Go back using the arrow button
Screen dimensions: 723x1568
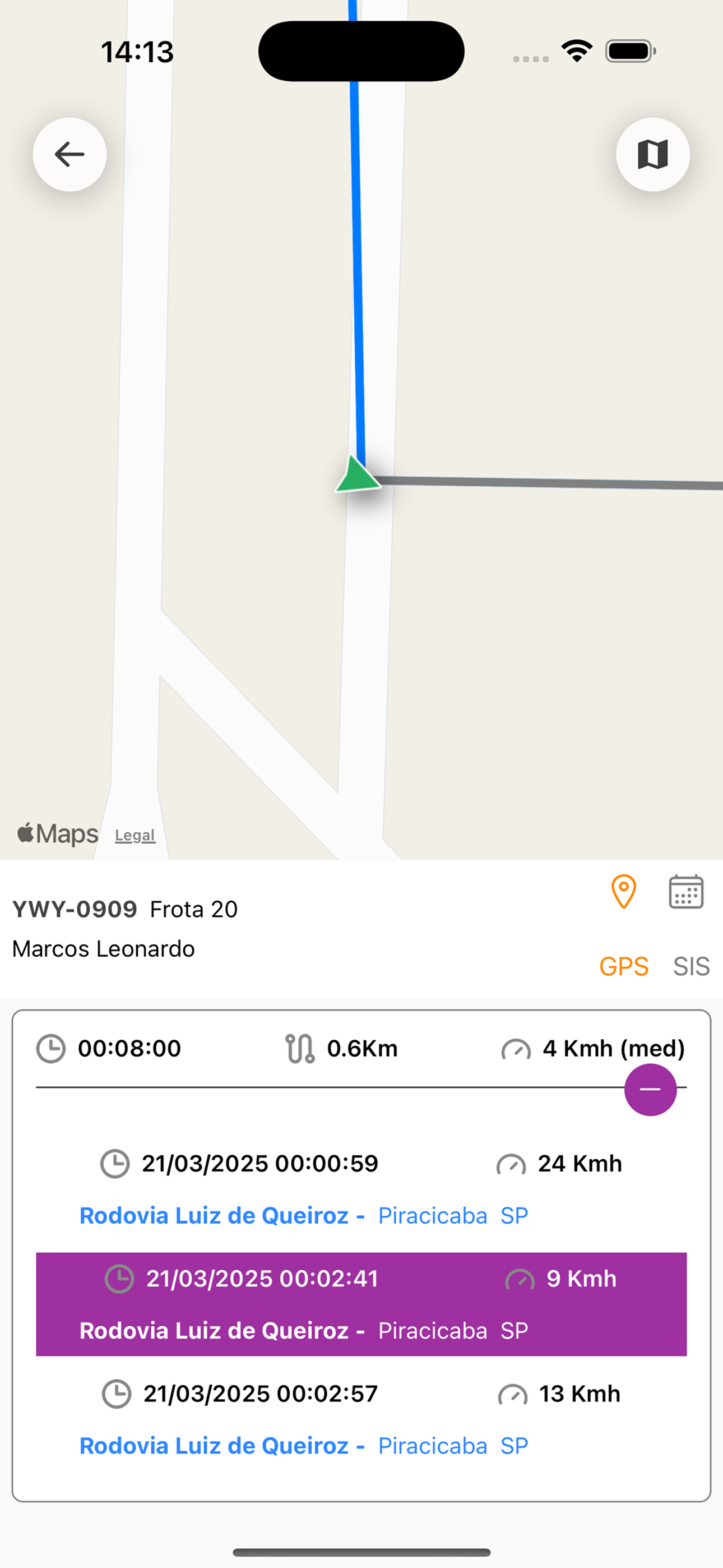point(69,155)
